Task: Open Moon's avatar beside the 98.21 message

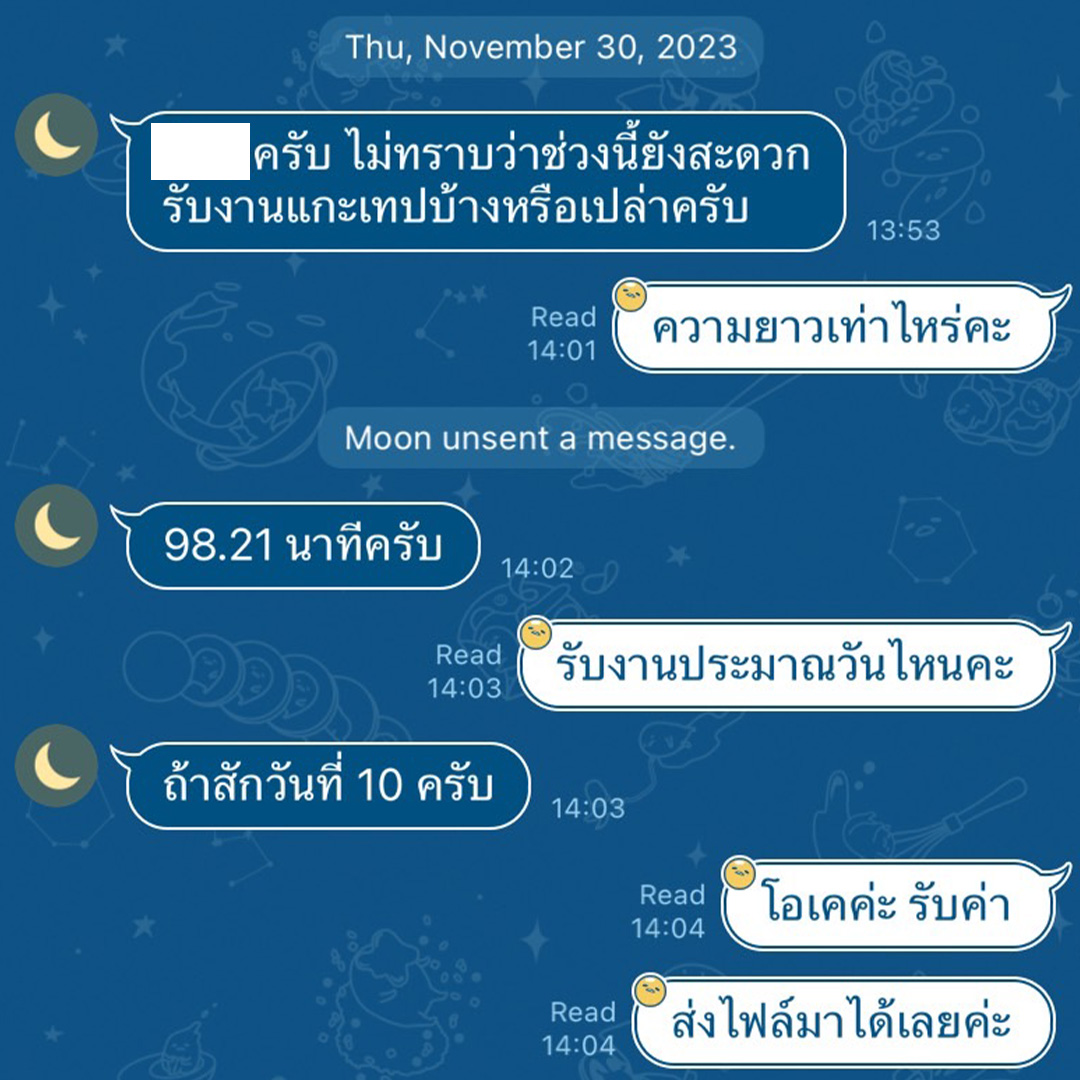Action: click(x=57, y=526)
